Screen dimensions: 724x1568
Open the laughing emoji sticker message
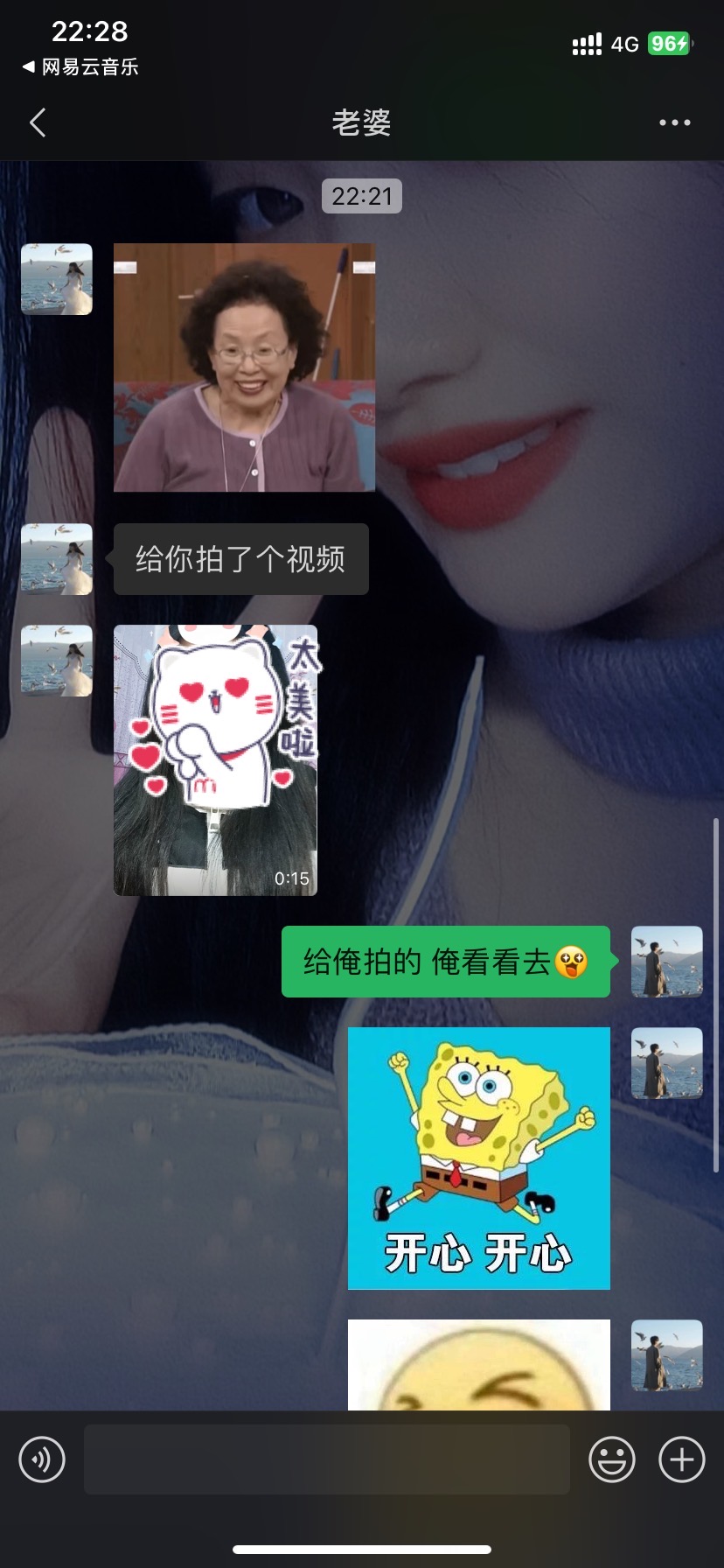(x=478, y=1364)
